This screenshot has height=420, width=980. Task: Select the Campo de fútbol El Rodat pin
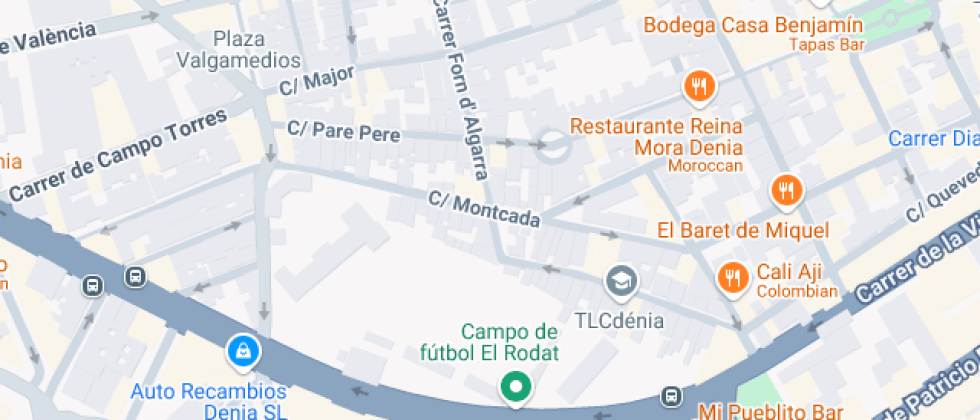point(515,387)
